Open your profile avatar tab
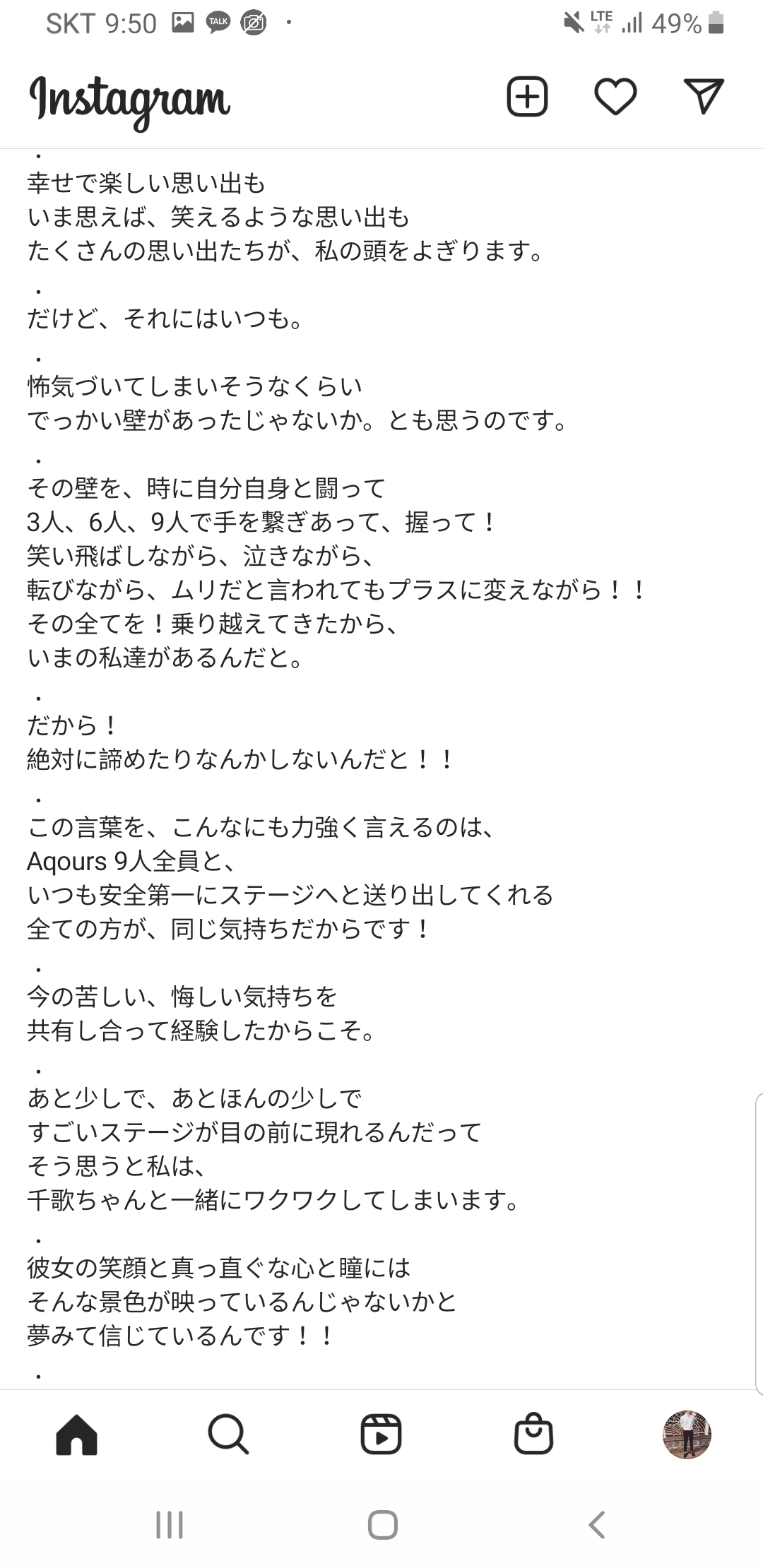 [686, 1435]
